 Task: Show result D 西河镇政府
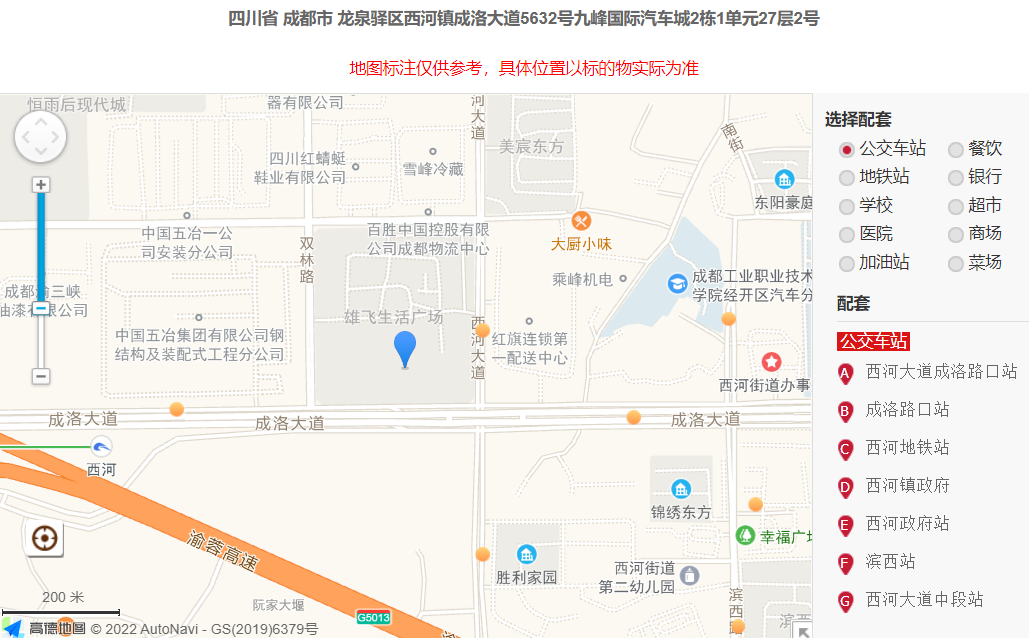906,486
